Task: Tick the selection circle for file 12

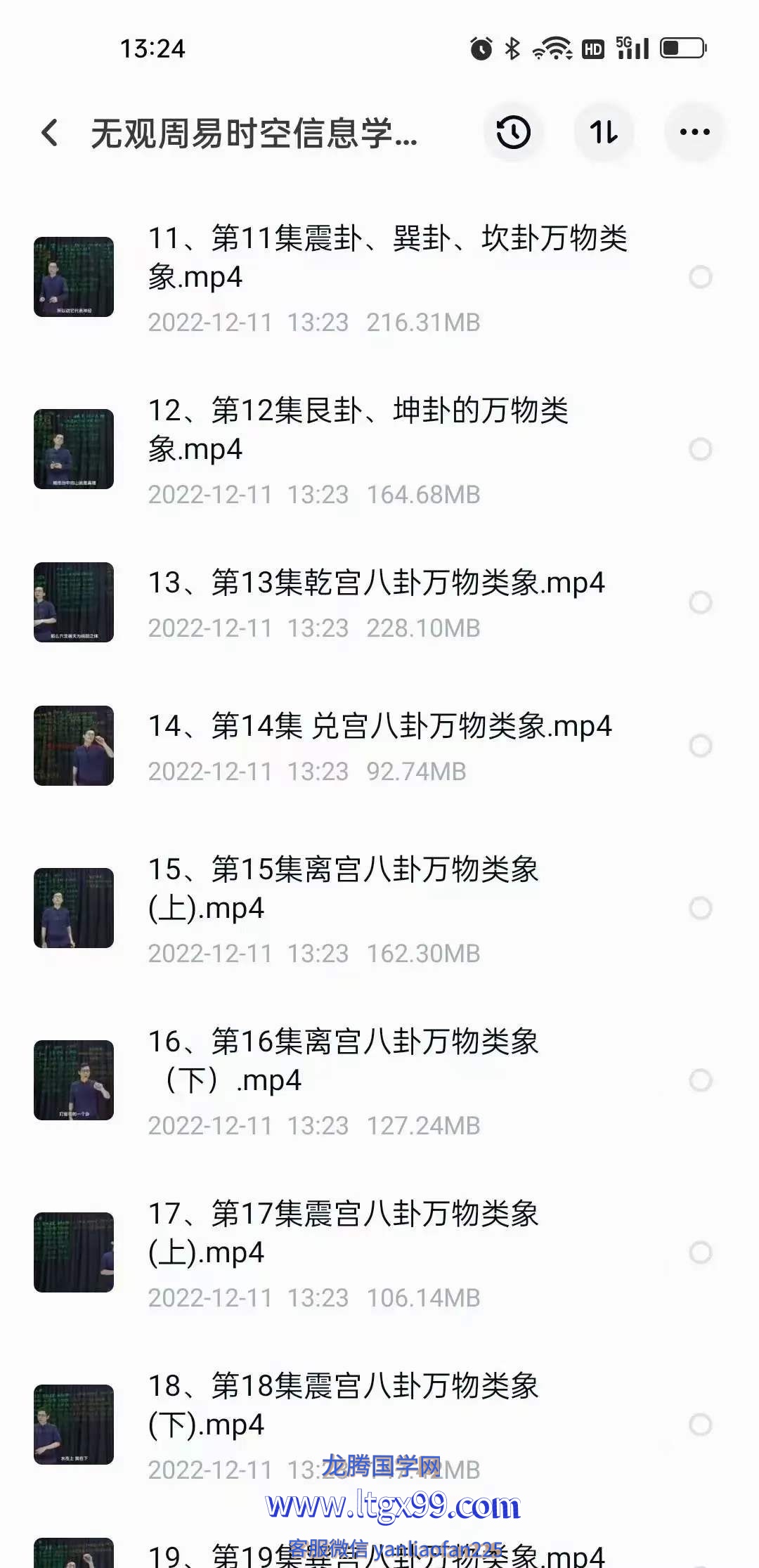Action: pos(701,449)
